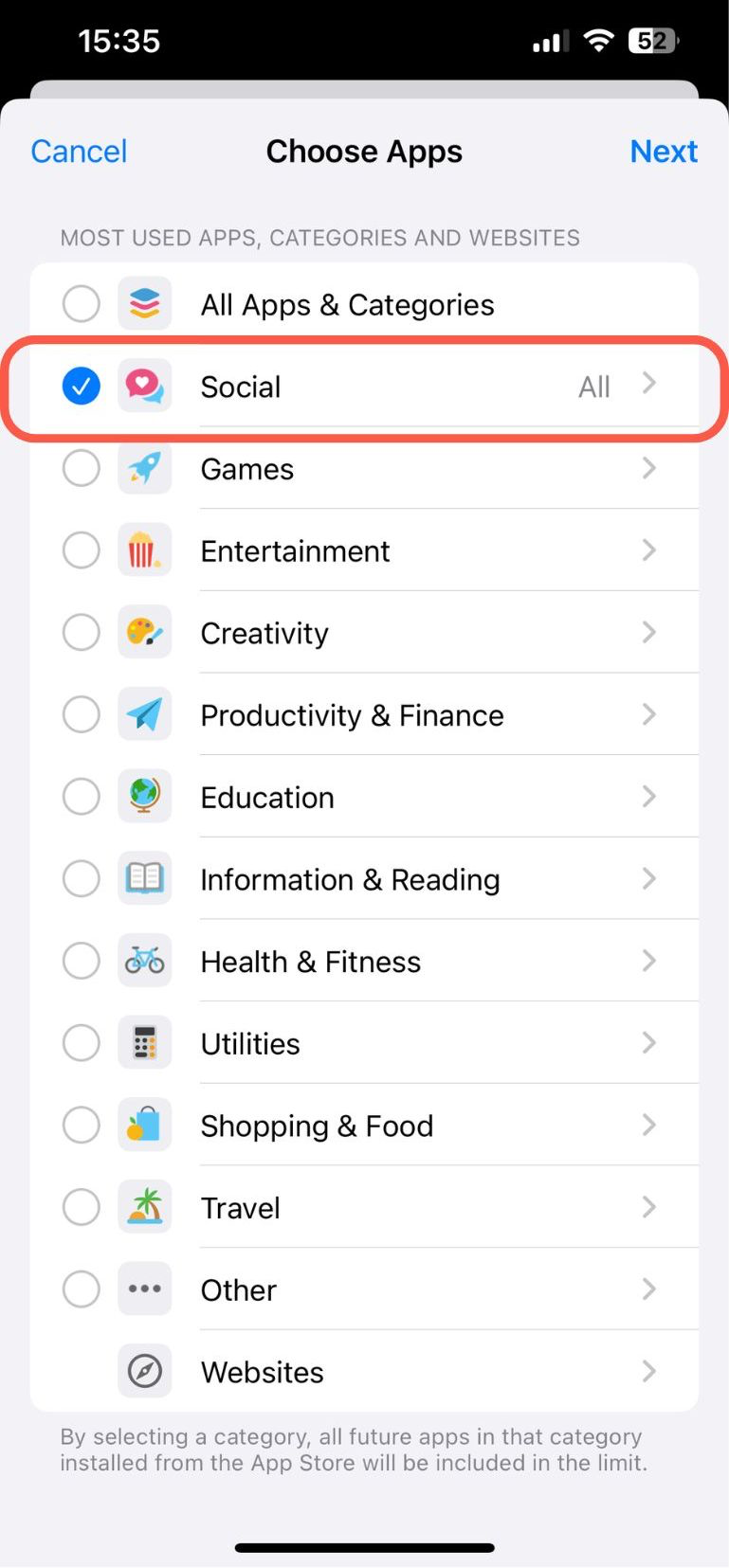Expand Productivity & Finance apps

(648, 714)
